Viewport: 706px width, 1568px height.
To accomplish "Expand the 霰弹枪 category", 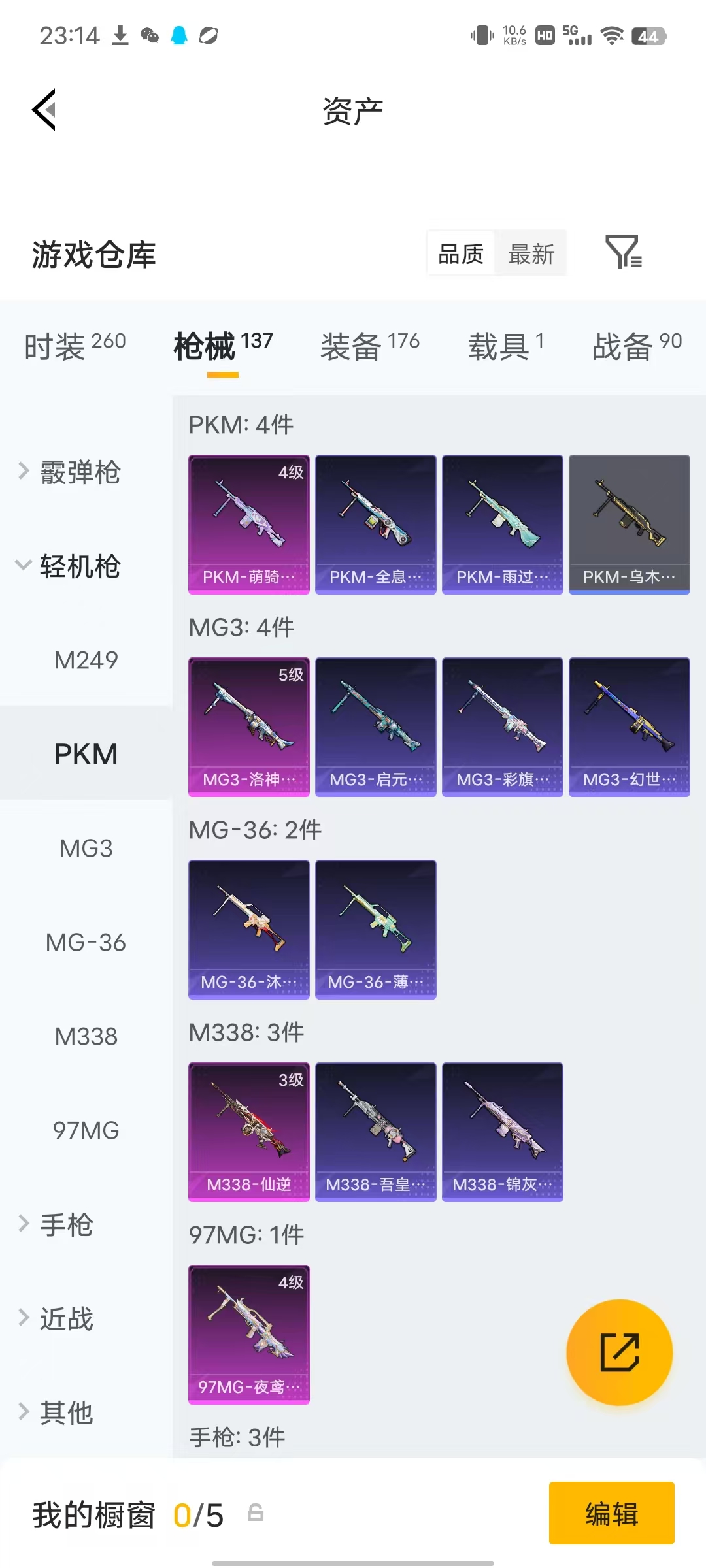I will pos(69,472).
